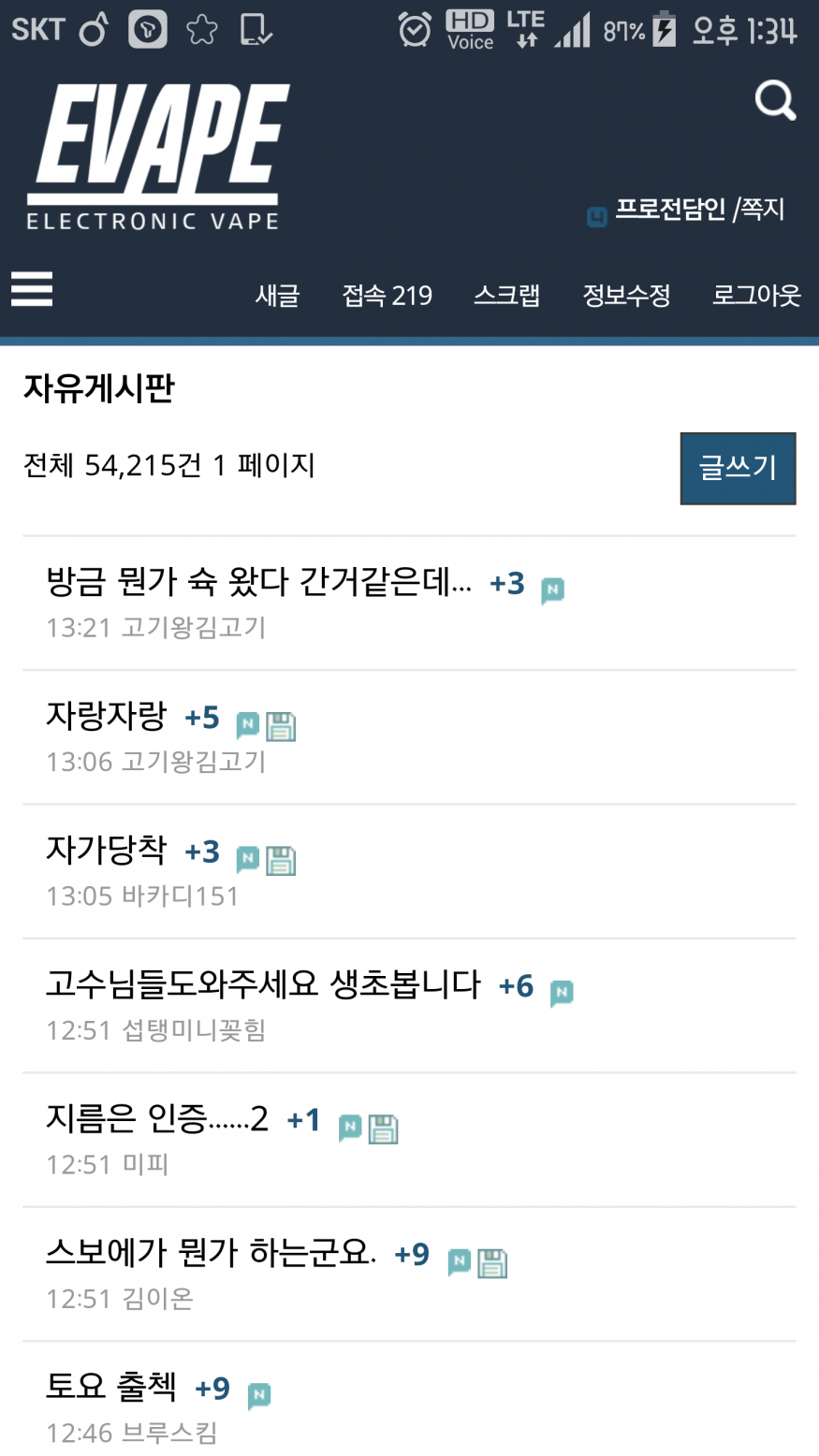This screenshot has width=819, height=1456.
Task: Open the 스크랩 scrap page
Action: (506, 296)
